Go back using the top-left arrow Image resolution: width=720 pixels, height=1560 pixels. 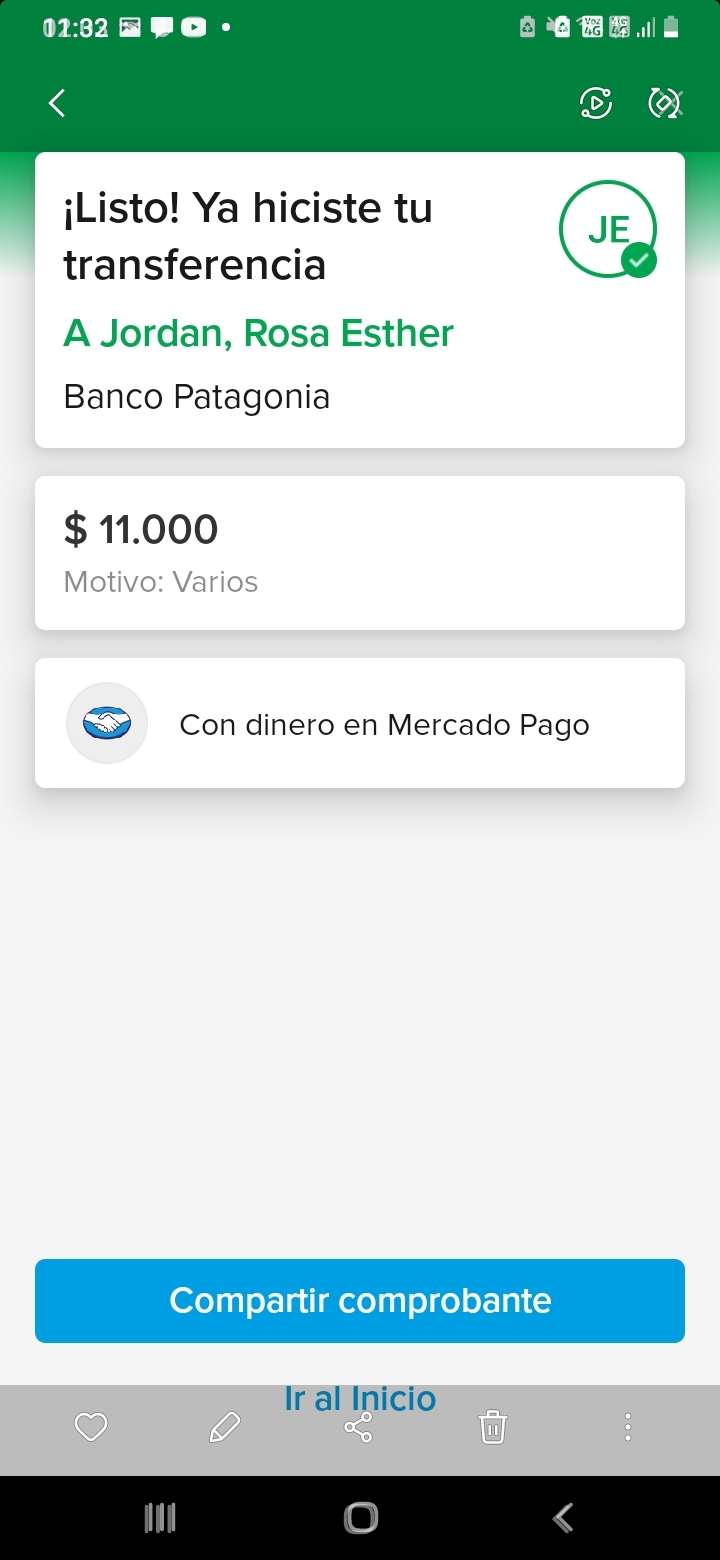point(57,103)
